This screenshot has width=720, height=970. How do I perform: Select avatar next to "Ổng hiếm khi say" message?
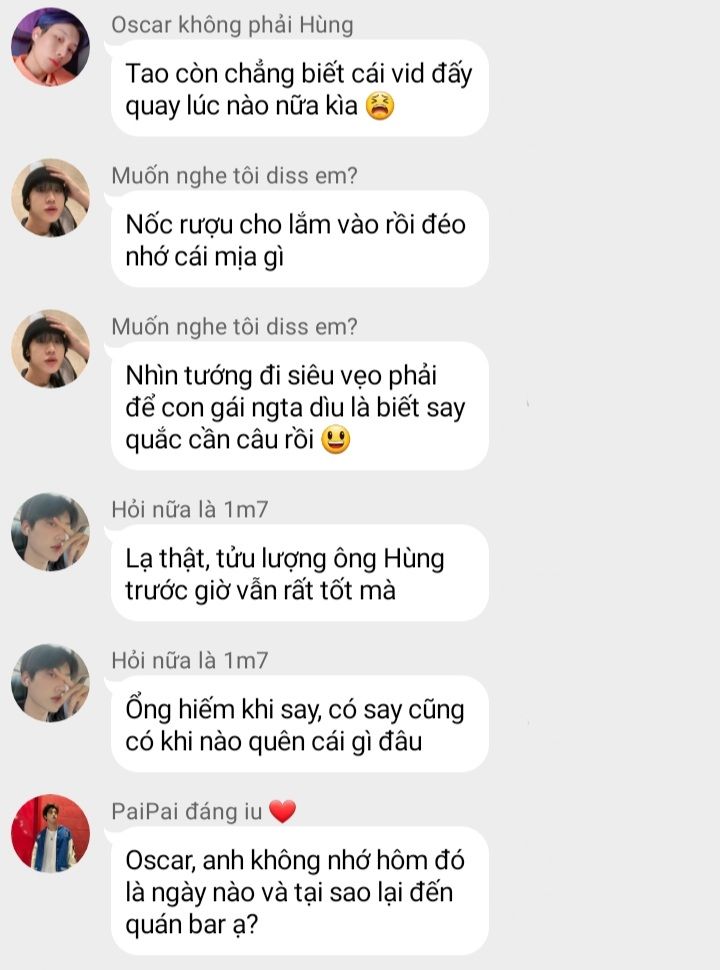50,683
